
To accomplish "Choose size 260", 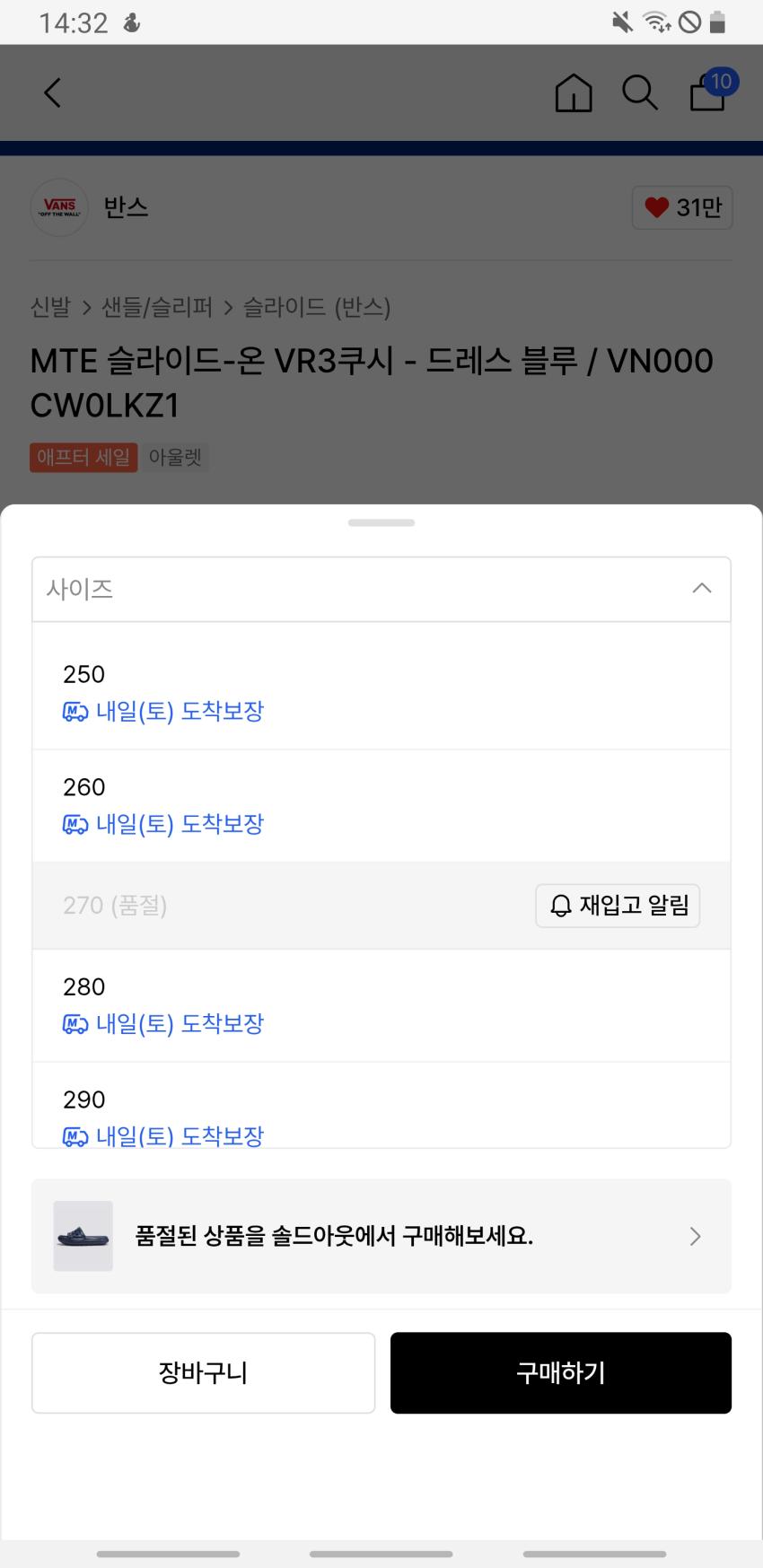I will [x=381, y=805].
